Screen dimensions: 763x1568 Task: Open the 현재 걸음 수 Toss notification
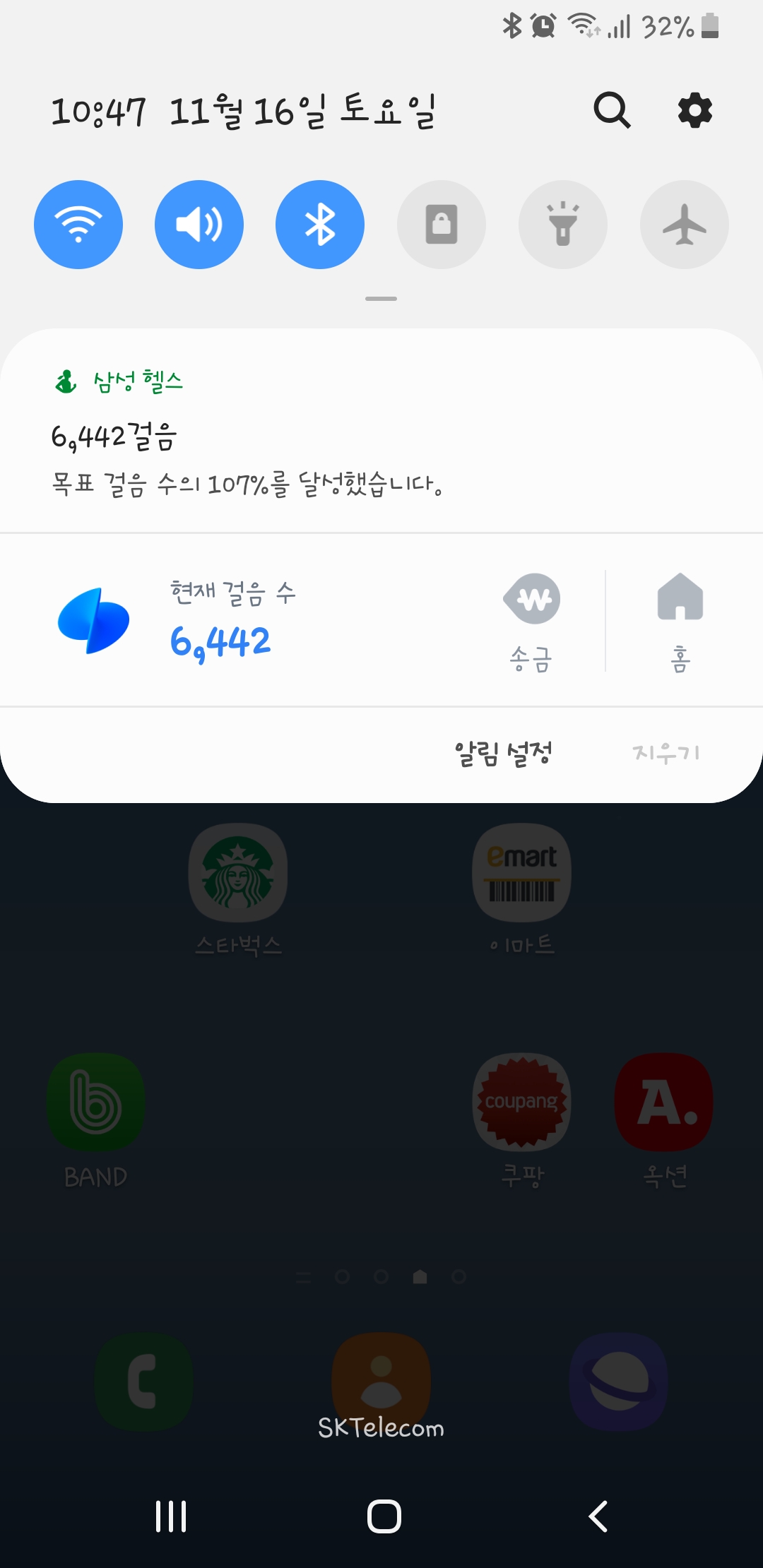click(233, 622)
